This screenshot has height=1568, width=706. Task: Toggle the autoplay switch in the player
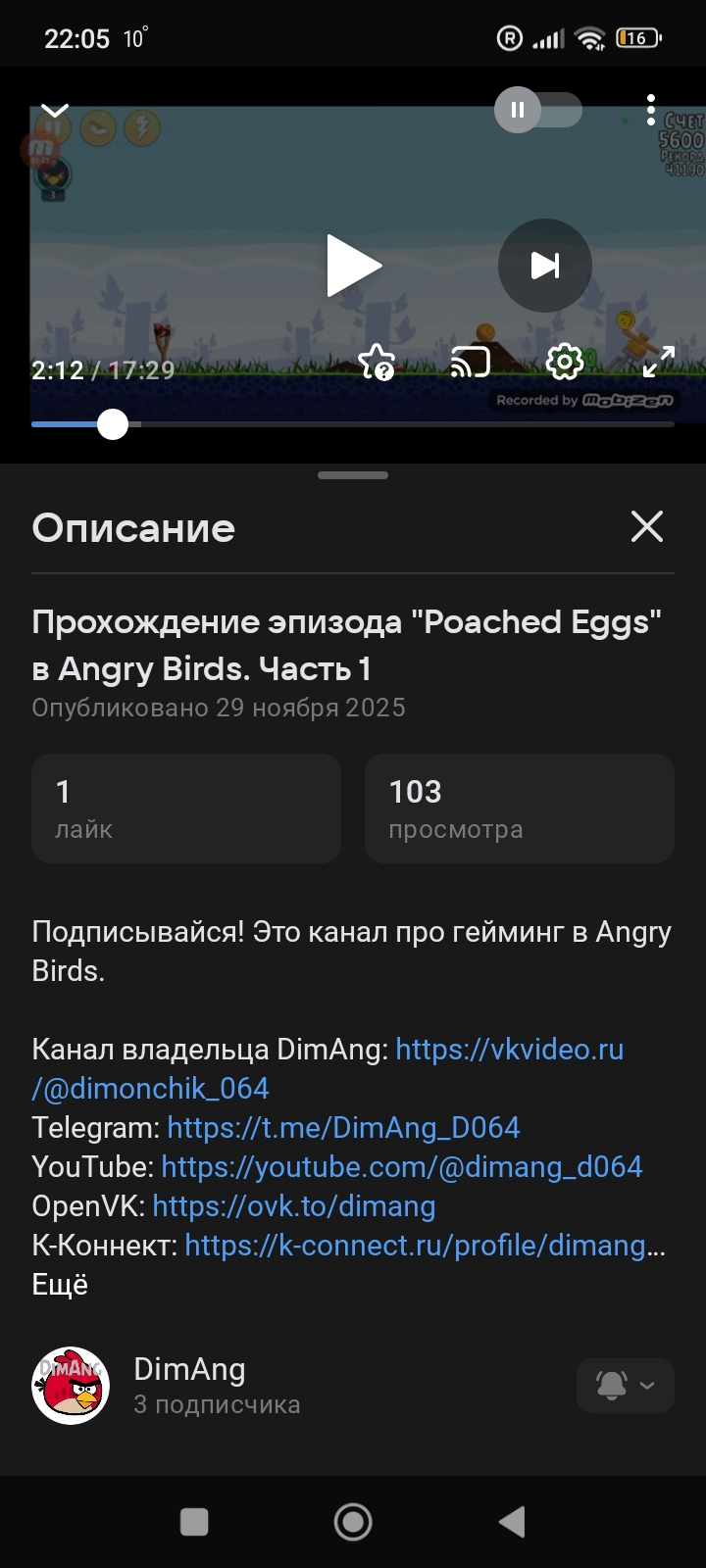point(537,110)
